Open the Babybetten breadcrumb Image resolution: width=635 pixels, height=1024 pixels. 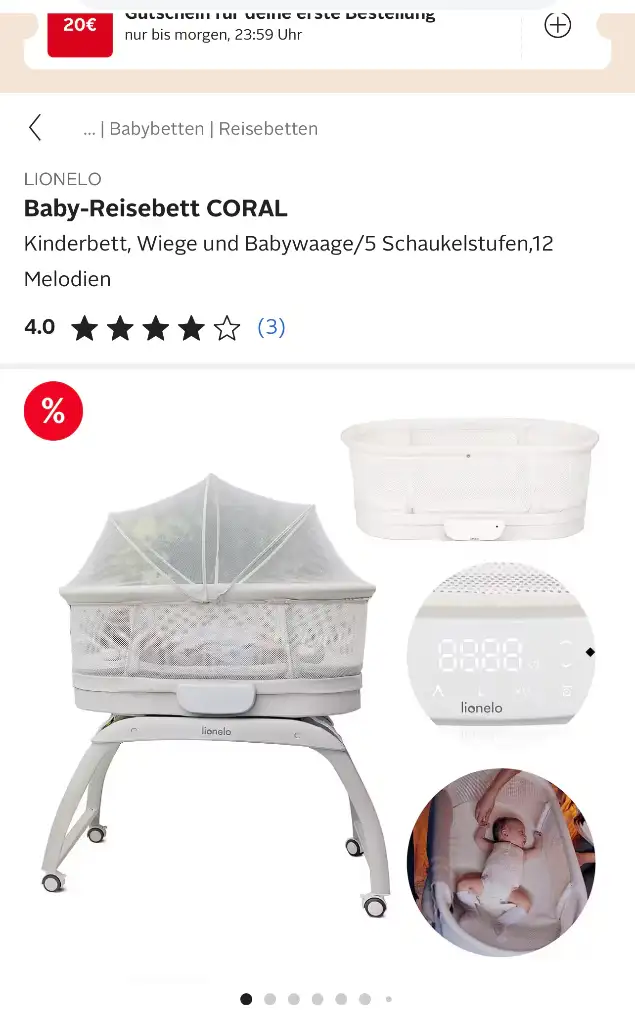point(157,129)
